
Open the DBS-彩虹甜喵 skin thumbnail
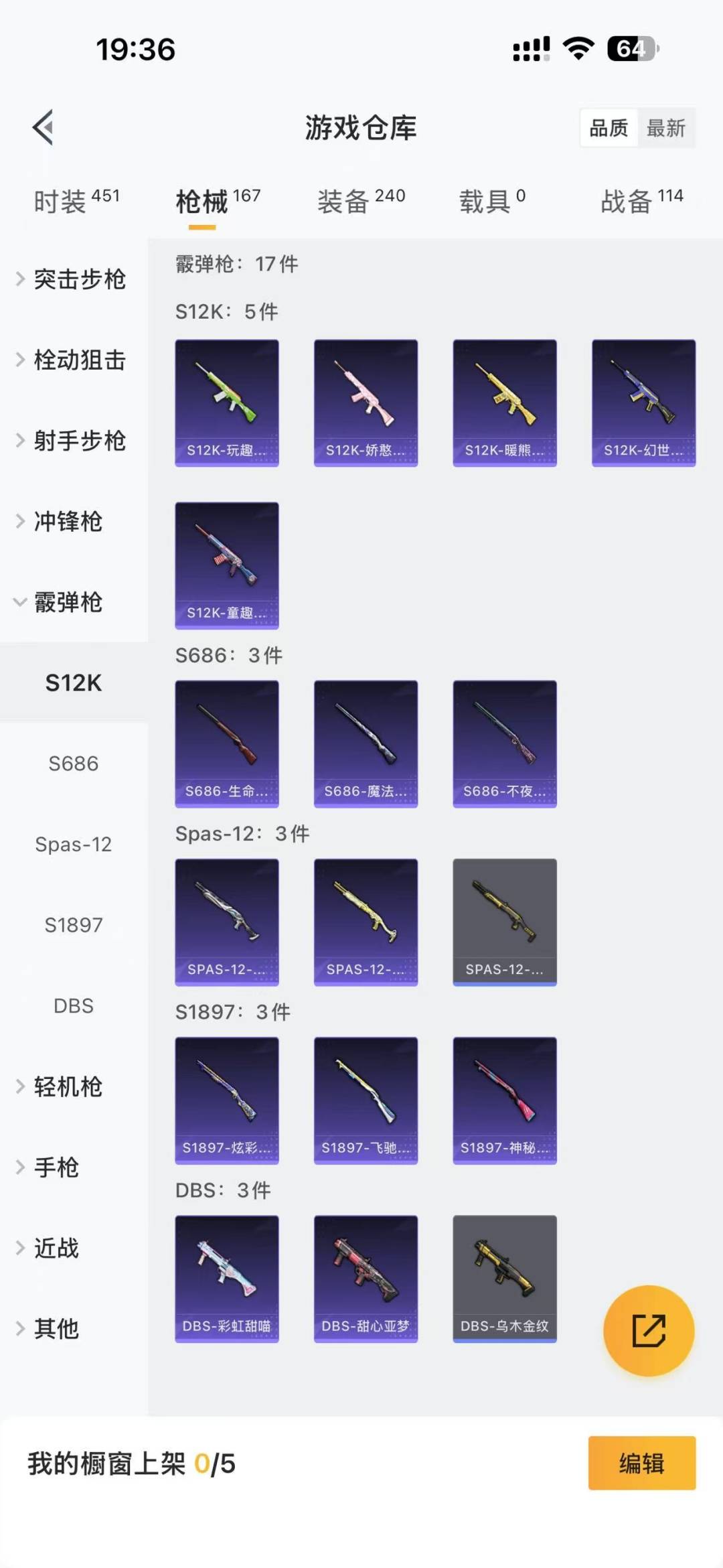[227, 1279]
